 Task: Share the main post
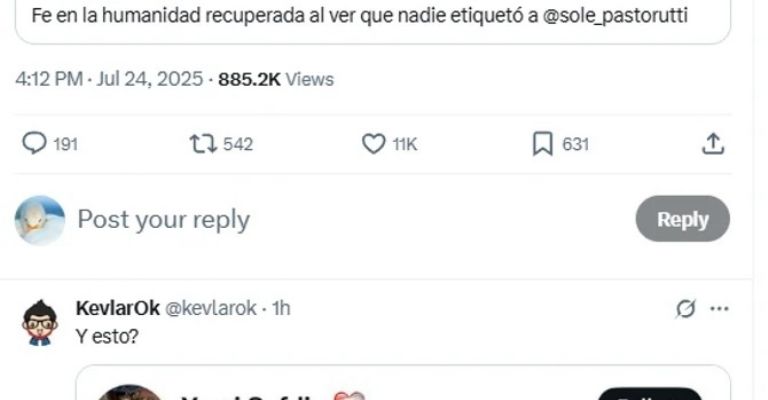click(712, 144)
